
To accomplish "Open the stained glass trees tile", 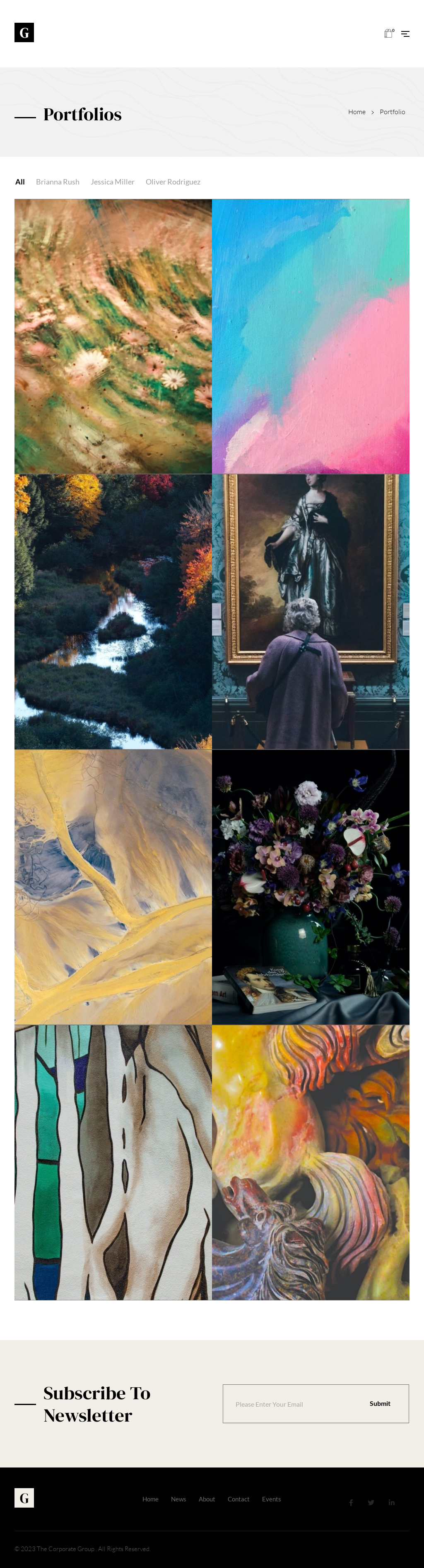I will pyautogui.click(x=113, y=1162).
